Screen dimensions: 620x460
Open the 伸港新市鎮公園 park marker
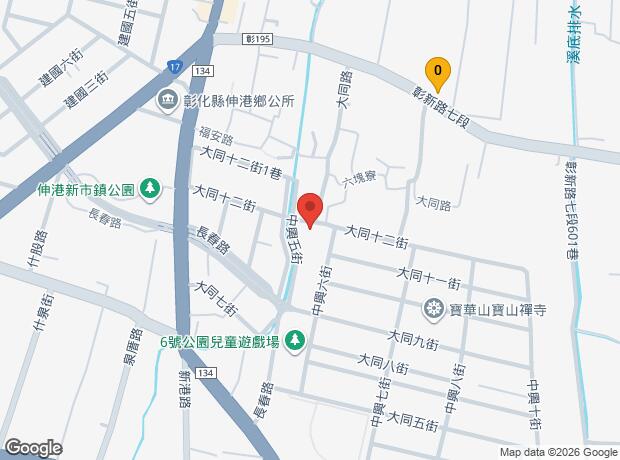click(x=149, y=186)
